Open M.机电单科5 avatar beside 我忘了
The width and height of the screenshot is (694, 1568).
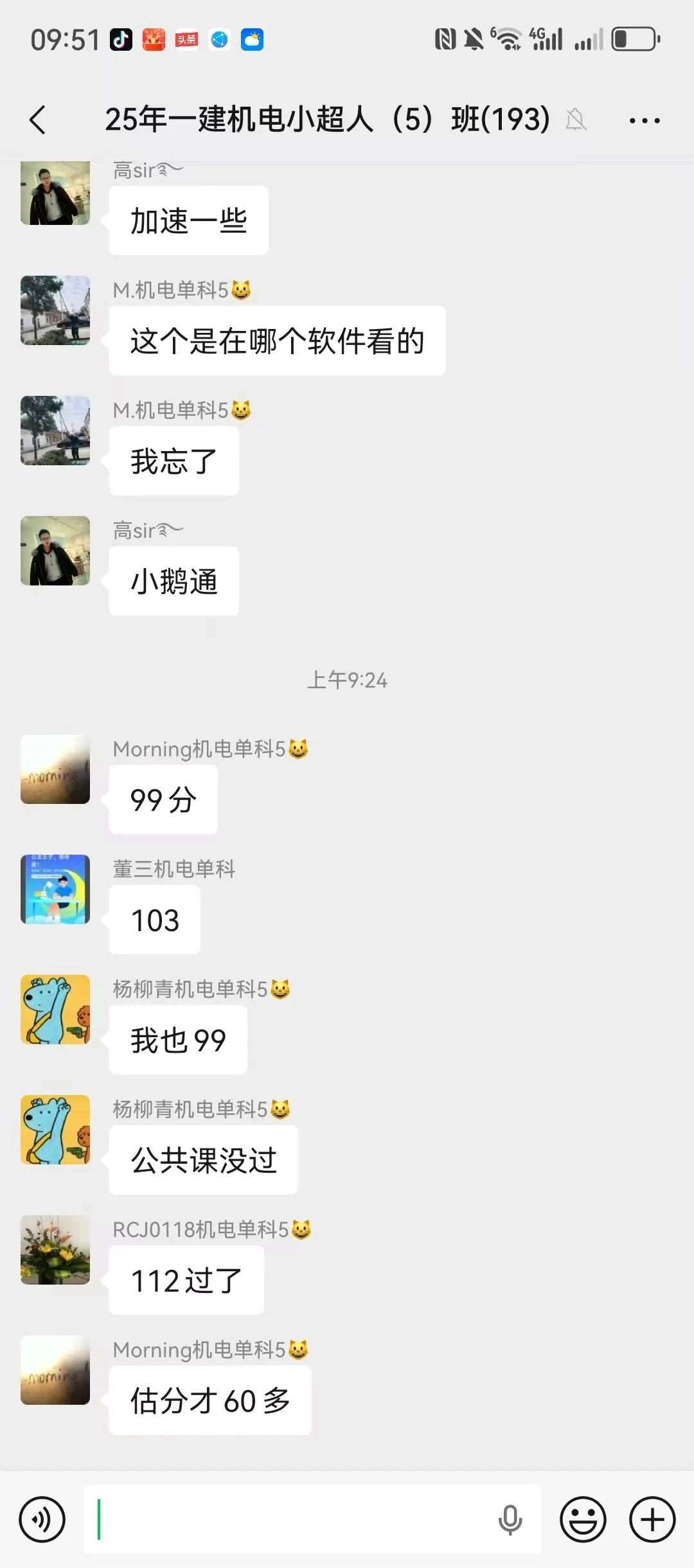pos(55,431)
